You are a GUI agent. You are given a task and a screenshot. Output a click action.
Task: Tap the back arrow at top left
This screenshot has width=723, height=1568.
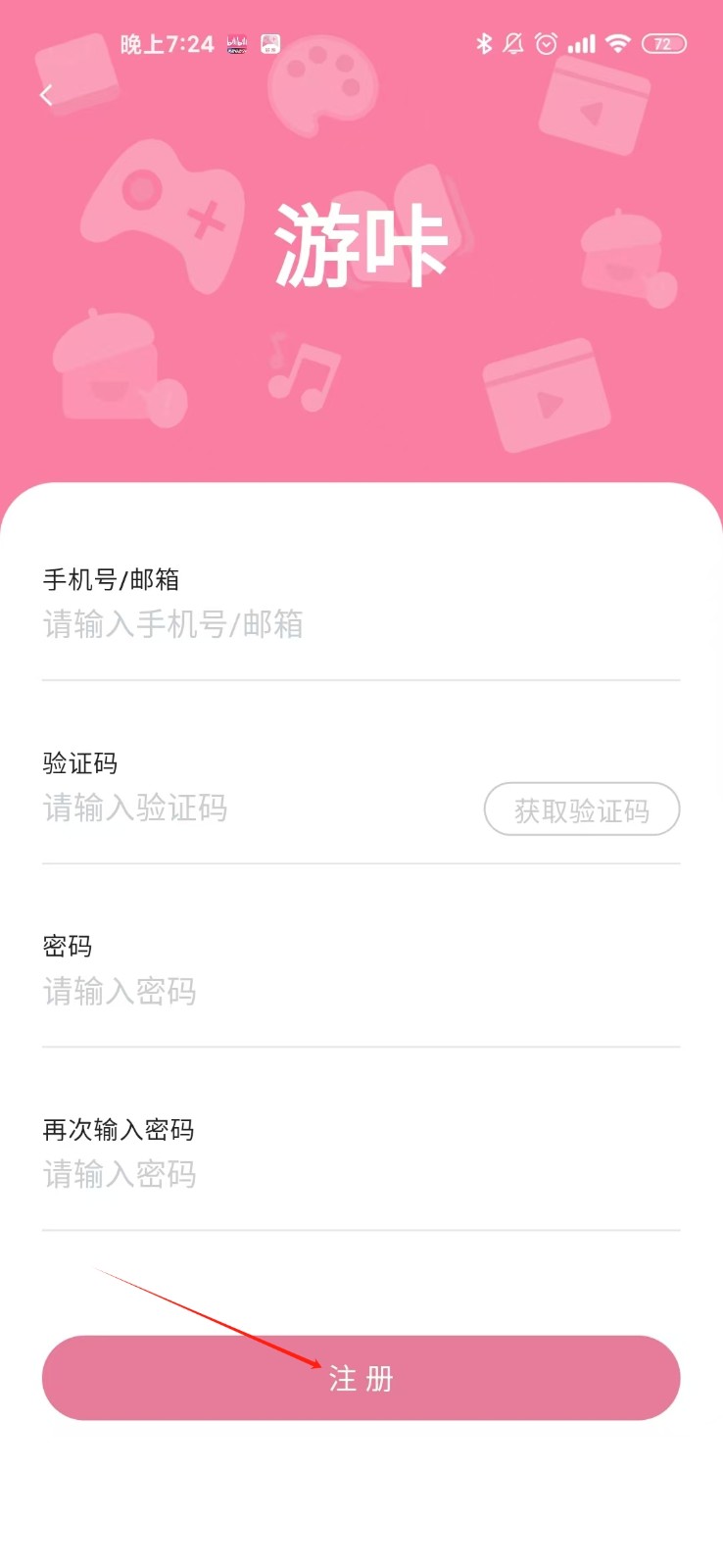point(46,94)
